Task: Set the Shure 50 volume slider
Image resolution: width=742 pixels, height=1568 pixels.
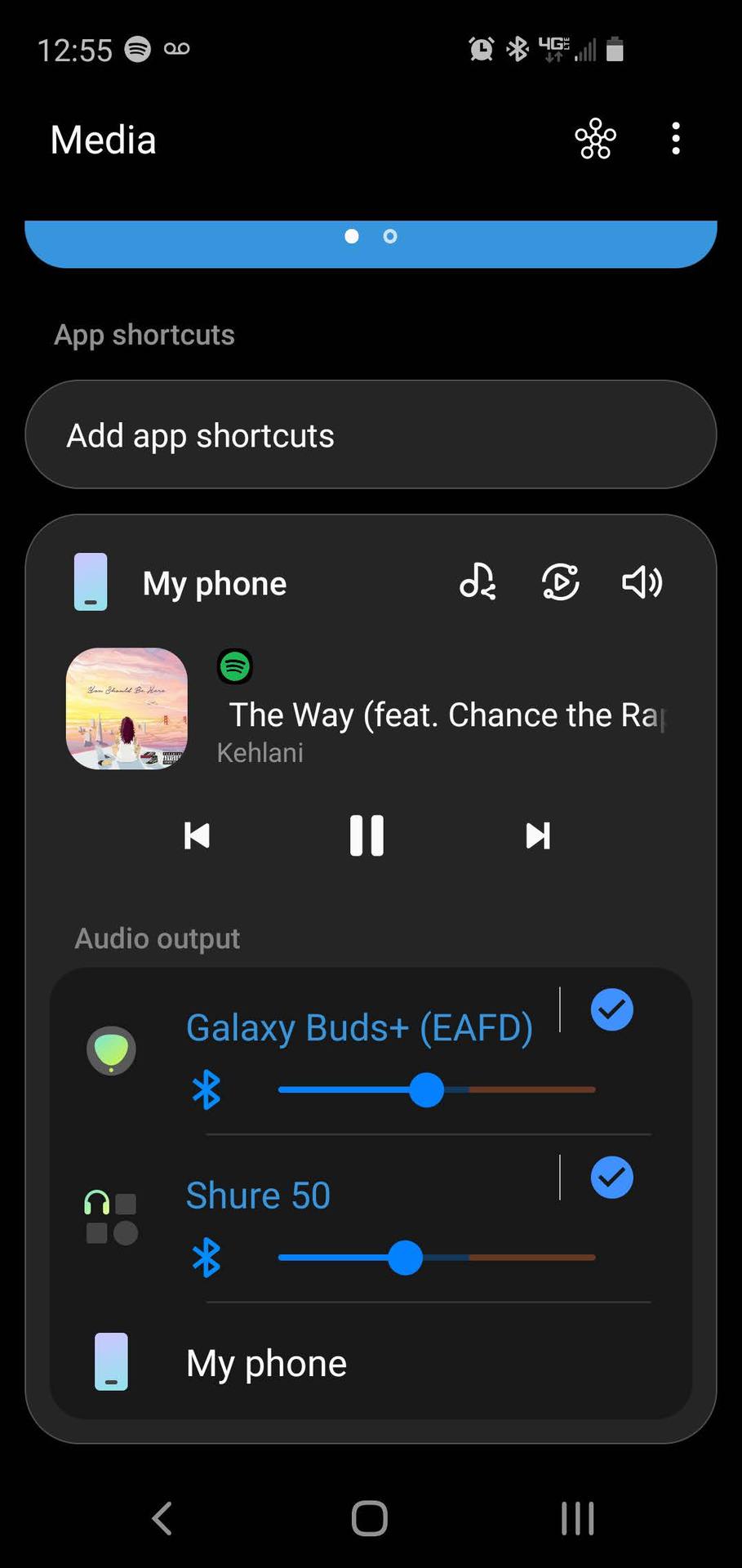Action: point(405,1258)
